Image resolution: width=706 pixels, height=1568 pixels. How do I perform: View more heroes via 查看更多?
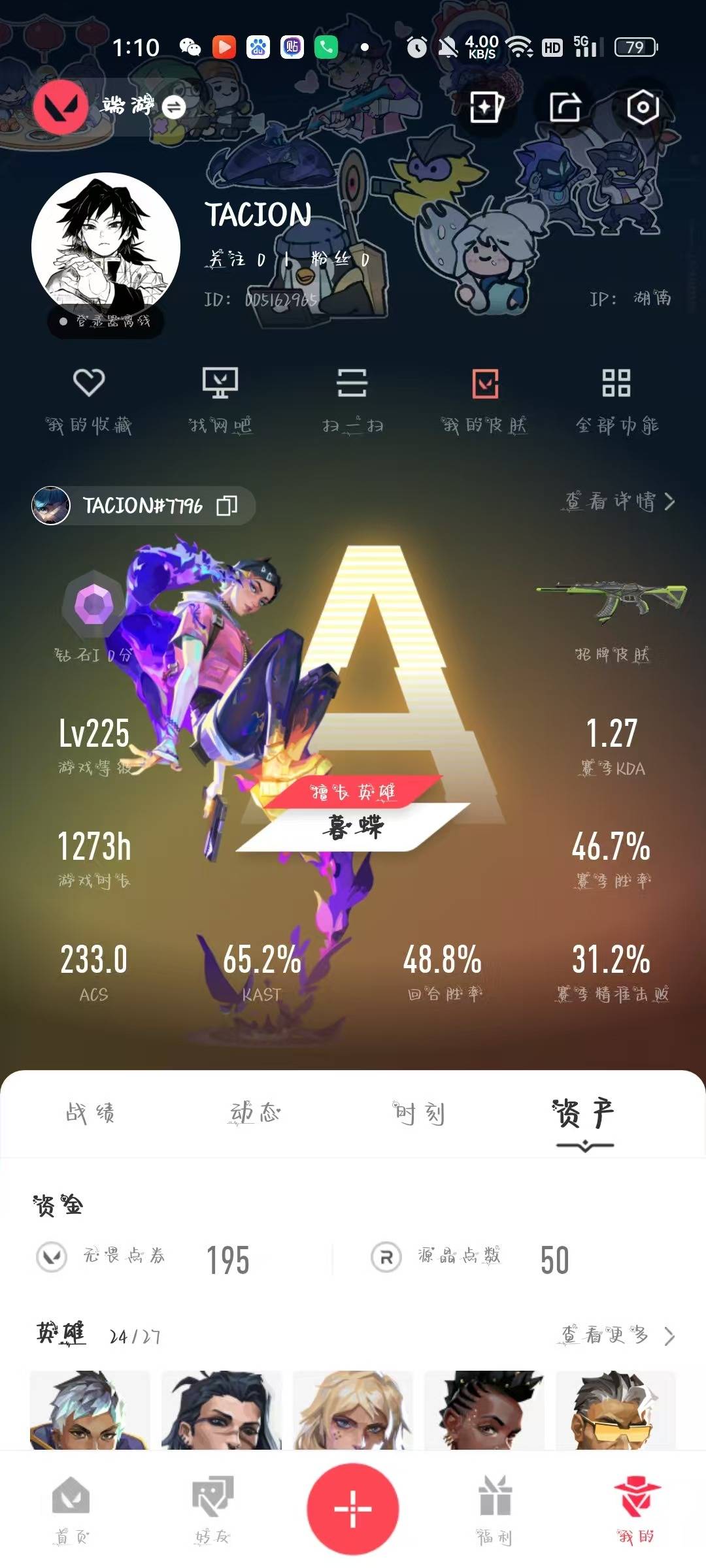(618, 1335)
